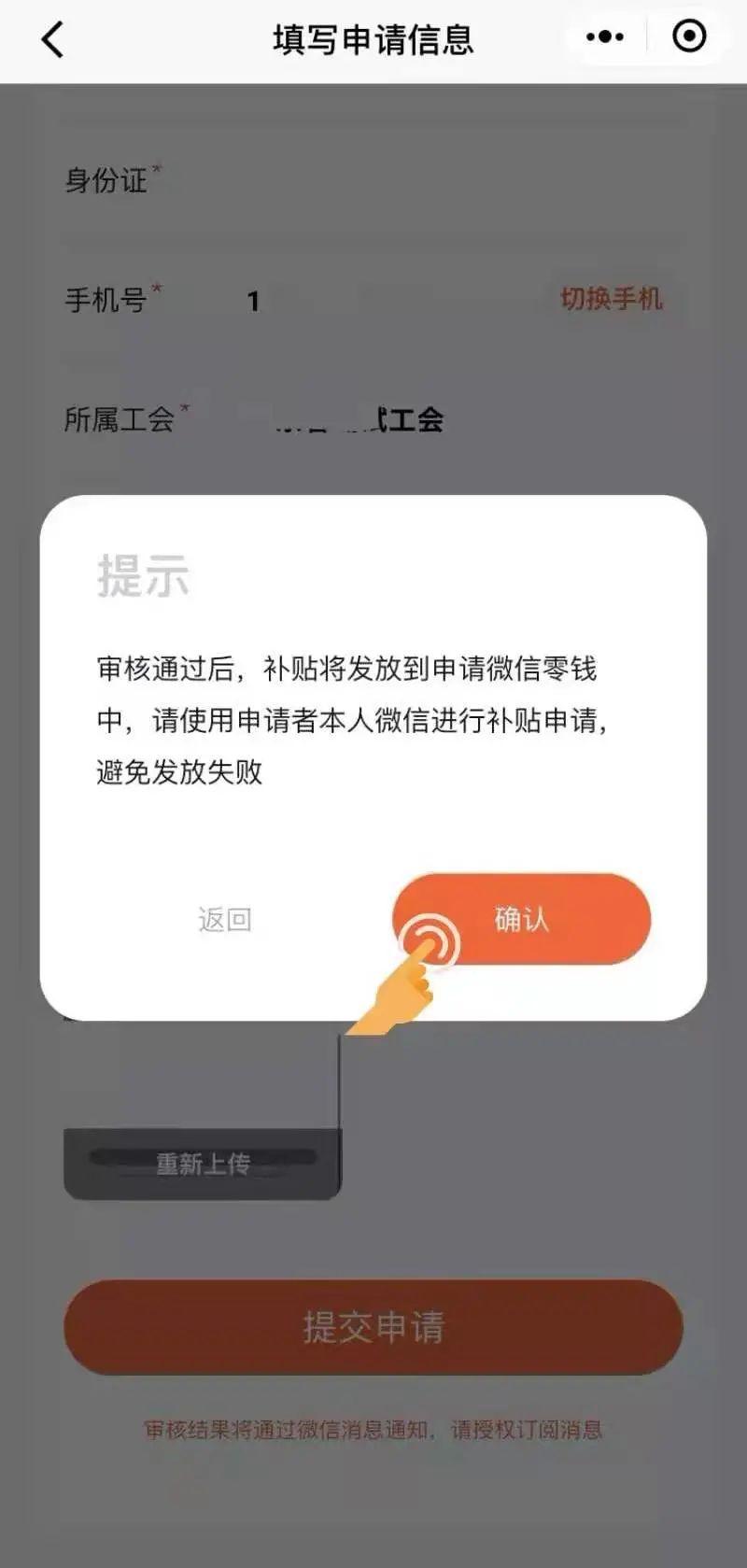Screen dimensions: 747x1568
Task: Tap the 确认 button in the dialog
Action: pos(521,919)
